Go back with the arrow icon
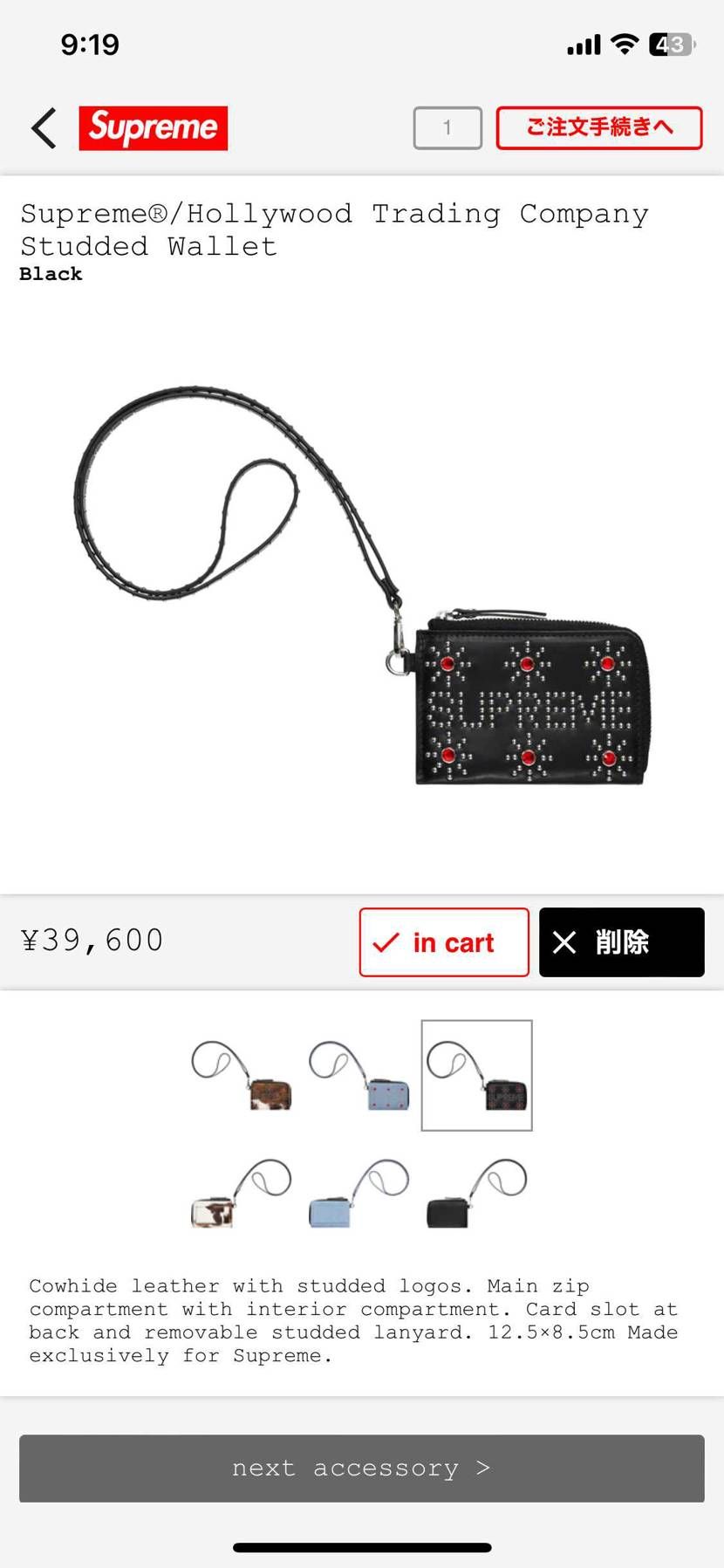 tap(44, 128)
